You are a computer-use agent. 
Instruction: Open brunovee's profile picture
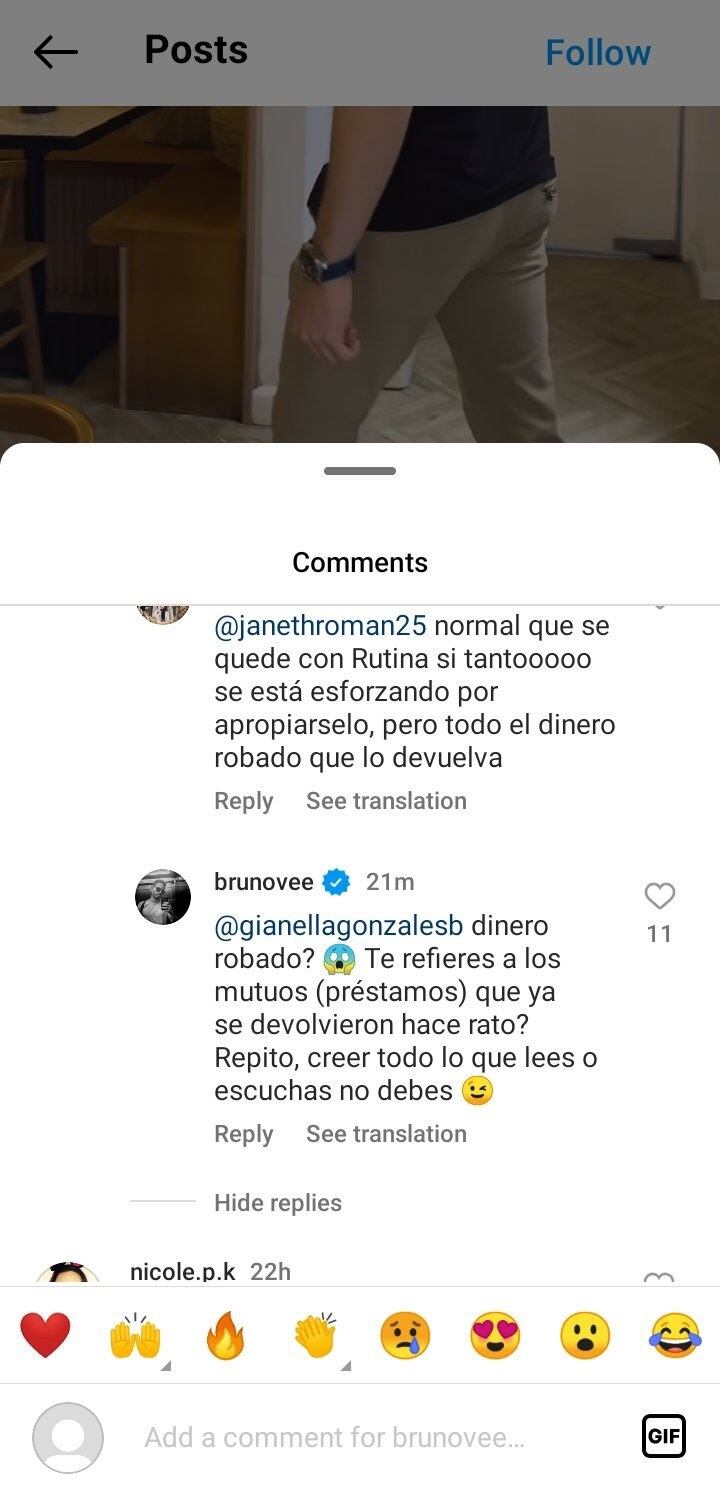tap(163, 896)
